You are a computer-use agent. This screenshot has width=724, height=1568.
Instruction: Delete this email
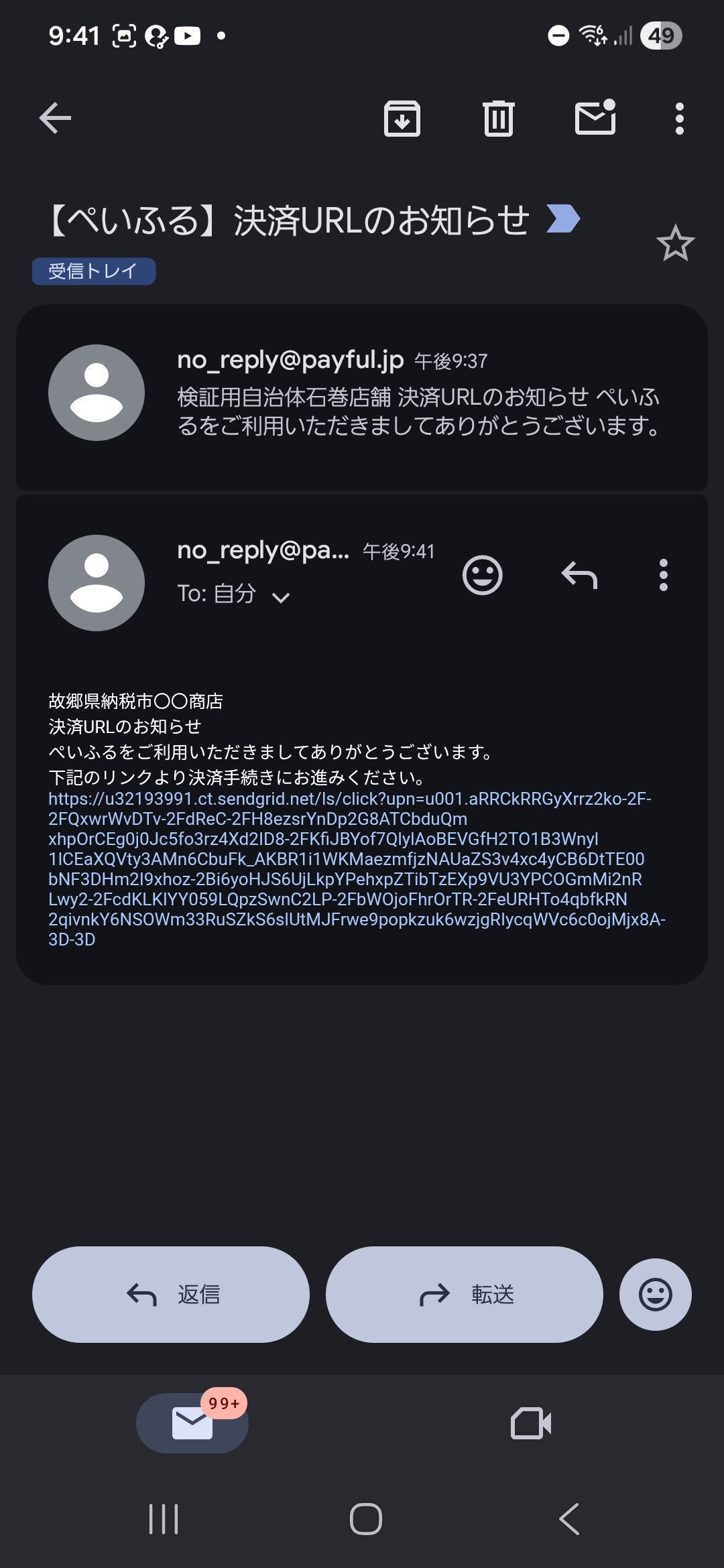(x=499, y=119)
